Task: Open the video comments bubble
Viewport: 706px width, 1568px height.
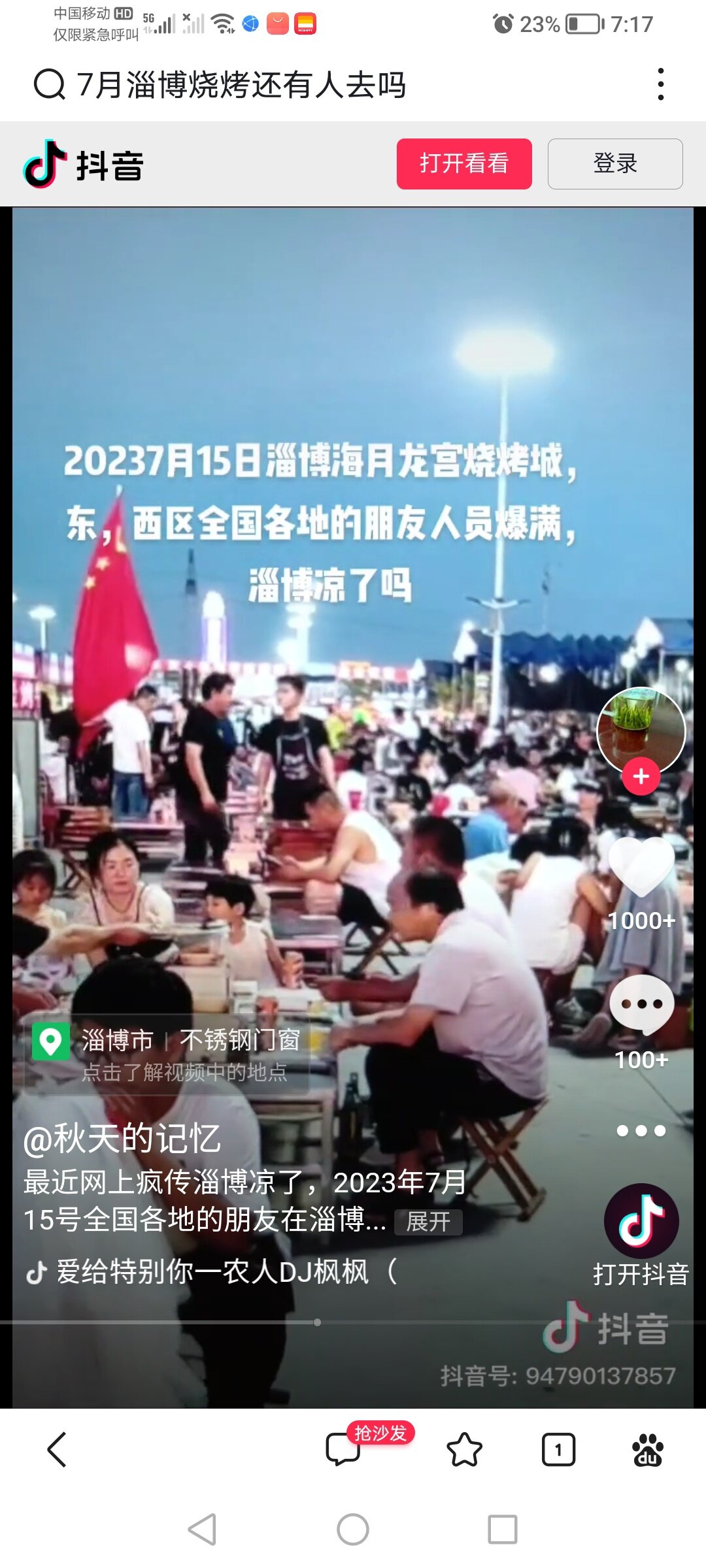Action: (641, 1005)
